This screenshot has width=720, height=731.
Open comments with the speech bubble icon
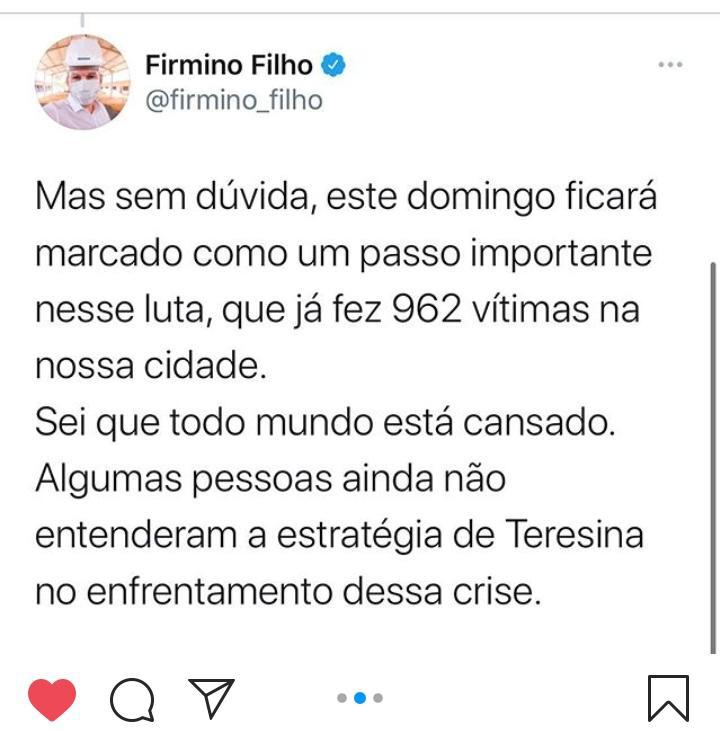tap(132, 700)
